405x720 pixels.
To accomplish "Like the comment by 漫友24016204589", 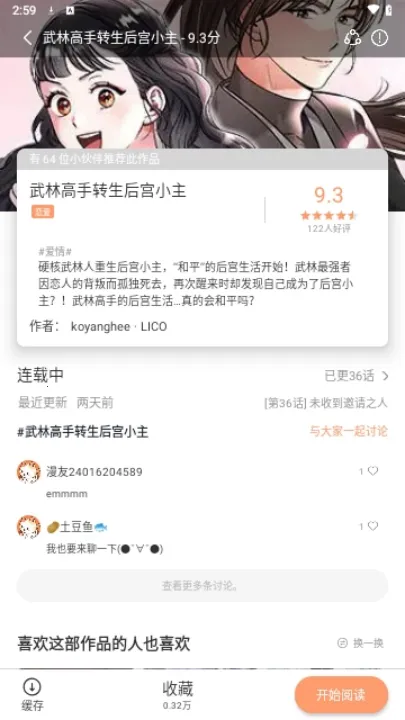I will click(369, 471).
